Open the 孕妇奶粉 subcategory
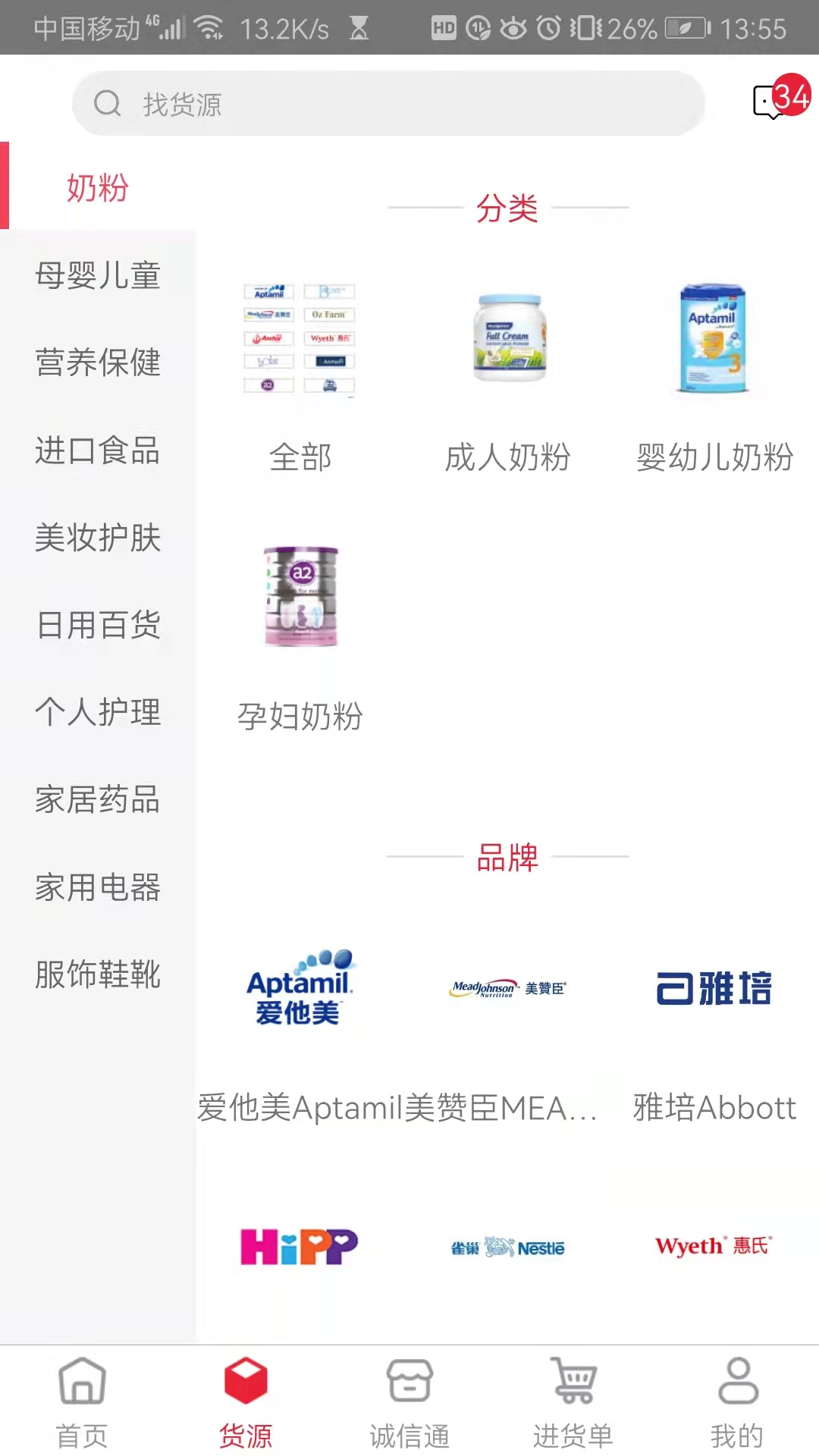 click(300, 629)
